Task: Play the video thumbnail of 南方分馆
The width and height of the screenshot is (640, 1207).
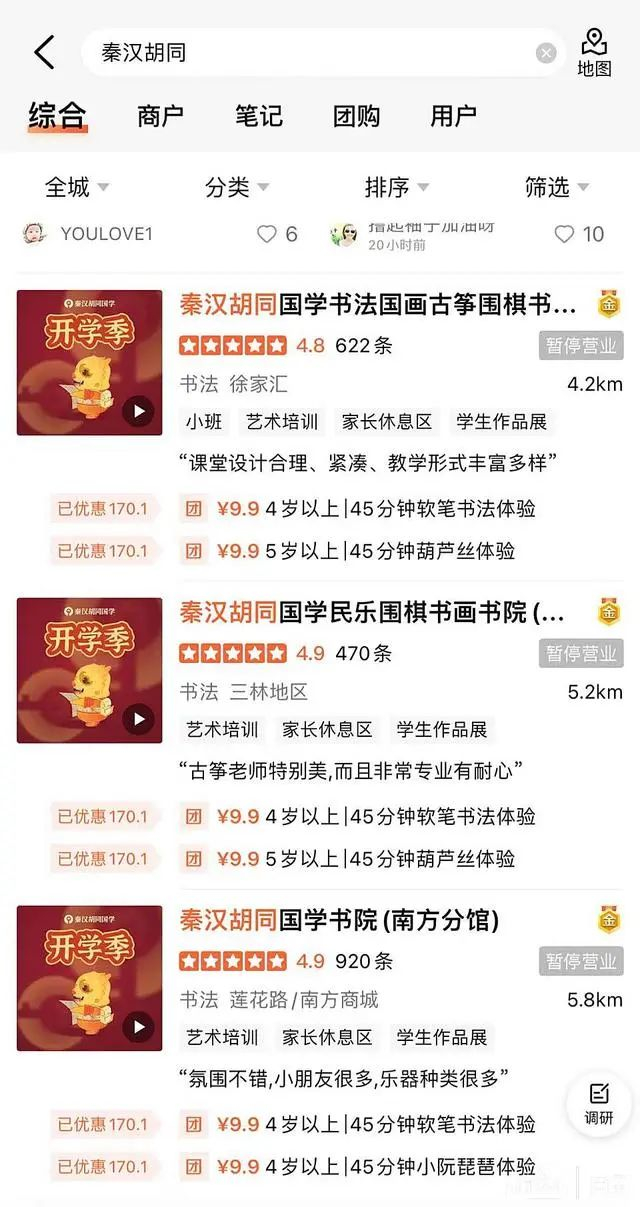Action: tap(138, 1026)
